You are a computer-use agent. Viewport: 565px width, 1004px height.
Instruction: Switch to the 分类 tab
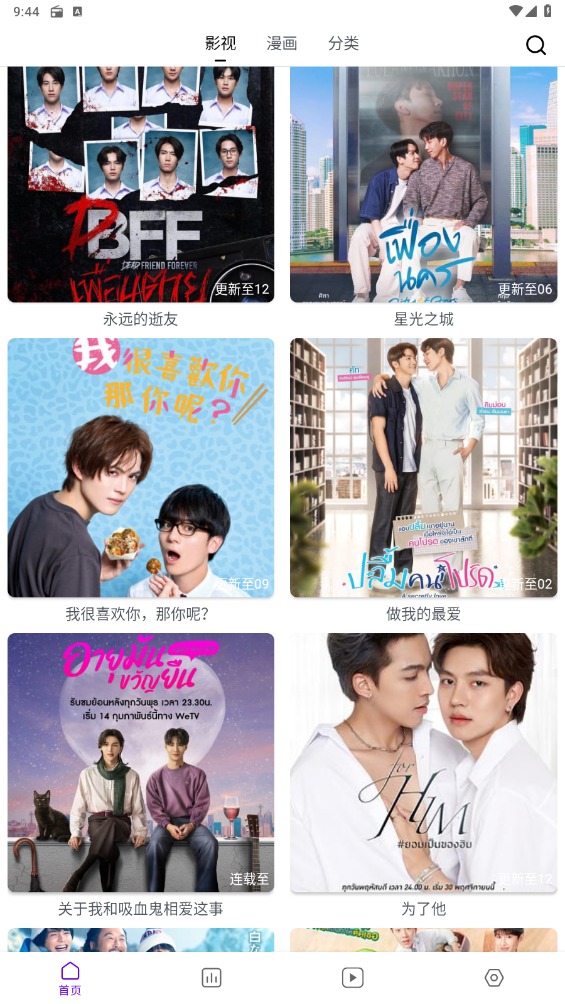coord(343,44)
